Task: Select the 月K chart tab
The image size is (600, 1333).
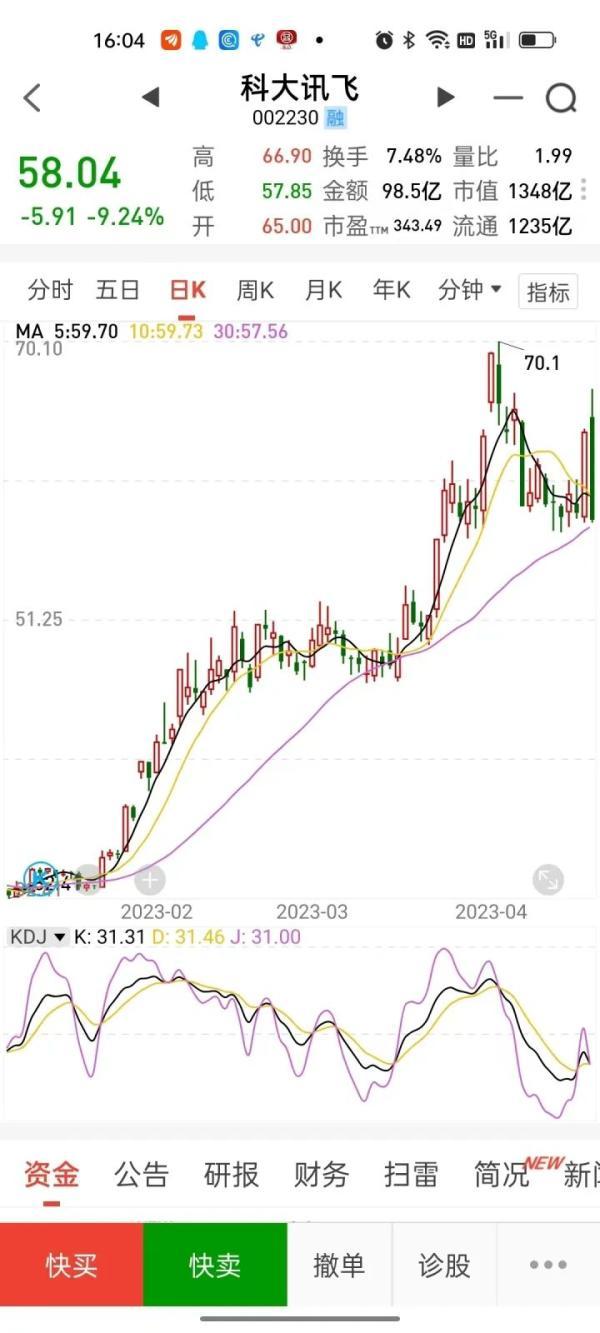Action: 323,291
